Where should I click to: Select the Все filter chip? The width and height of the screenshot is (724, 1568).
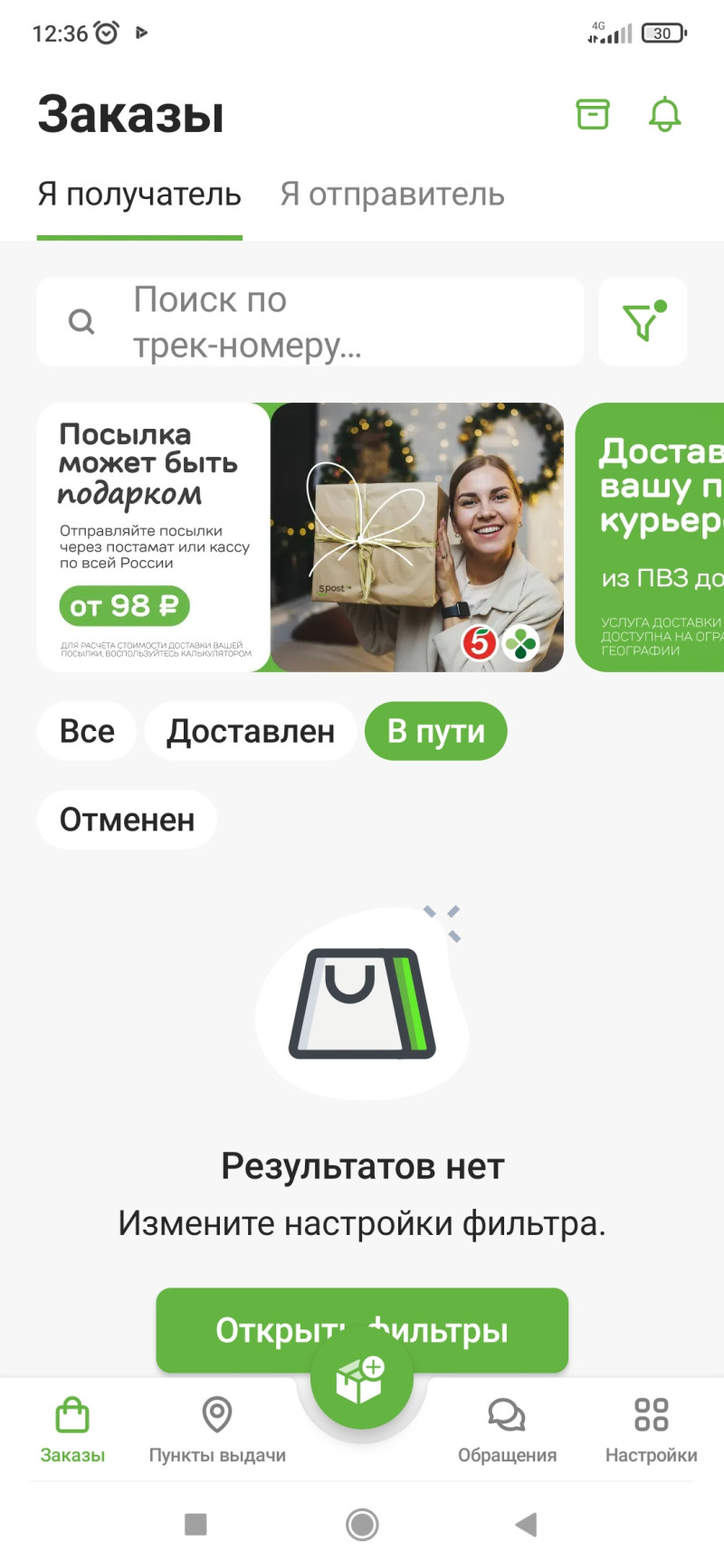click(x=87, y=731)
